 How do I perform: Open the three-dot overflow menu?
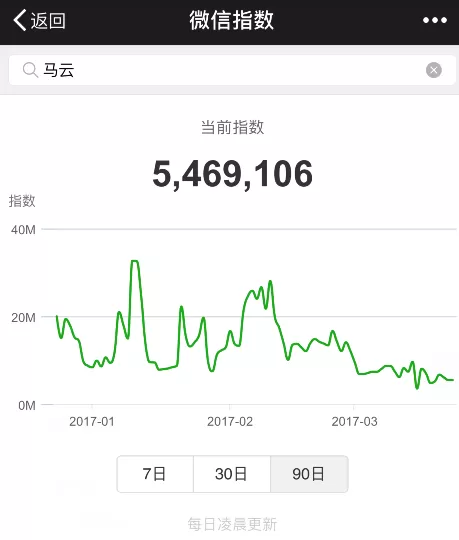point(435,20)
